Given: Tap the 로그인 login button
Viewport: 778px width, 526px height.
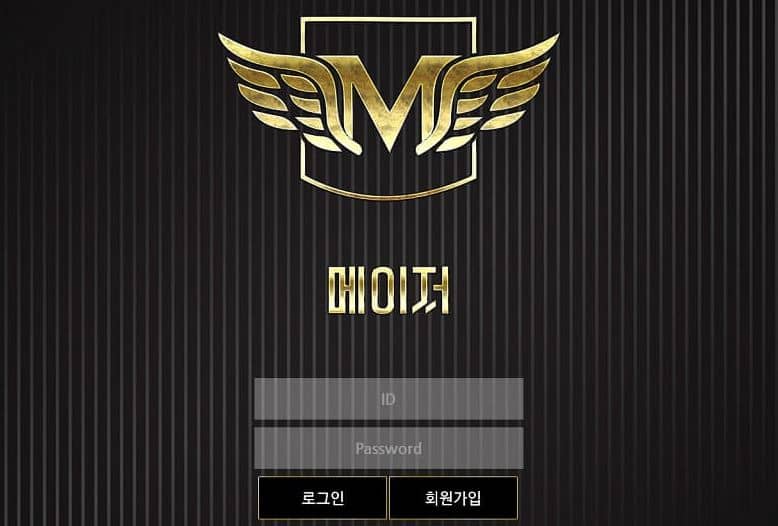Looking at the screenshot, I should (x=322, y=498).
